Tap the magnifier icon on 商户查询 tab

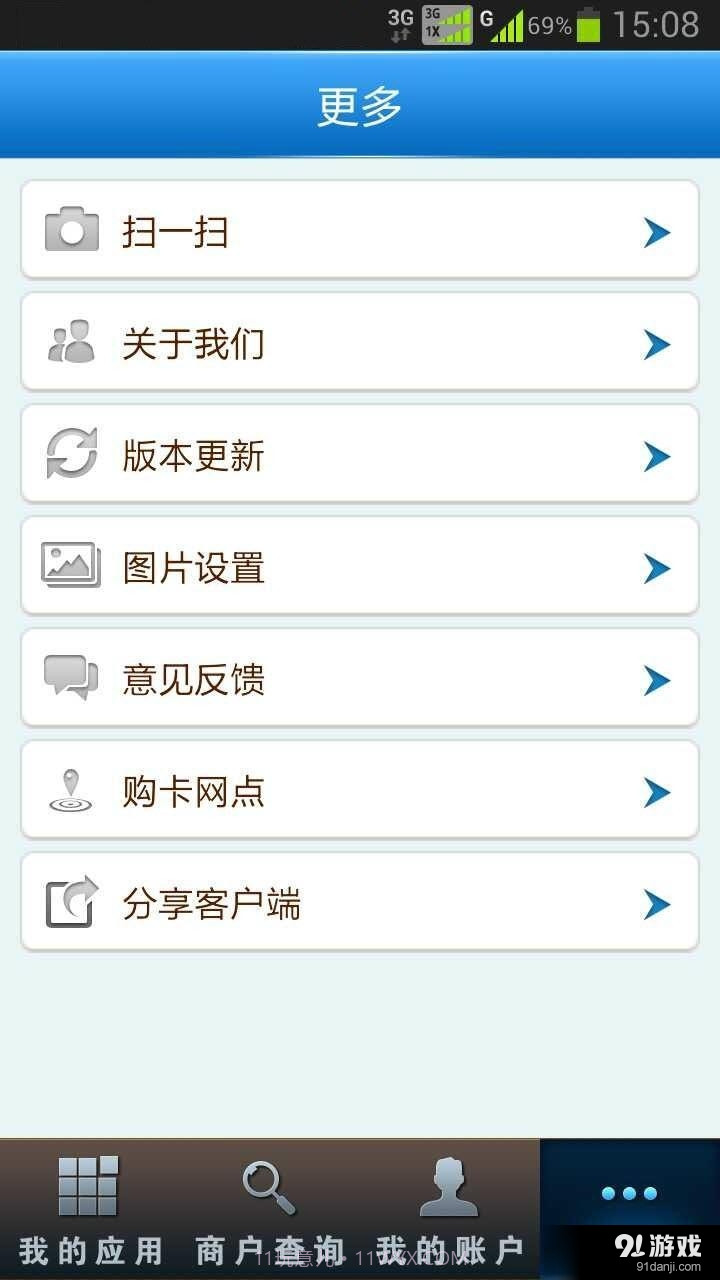pyautogui.click(x=267, y=1184)
